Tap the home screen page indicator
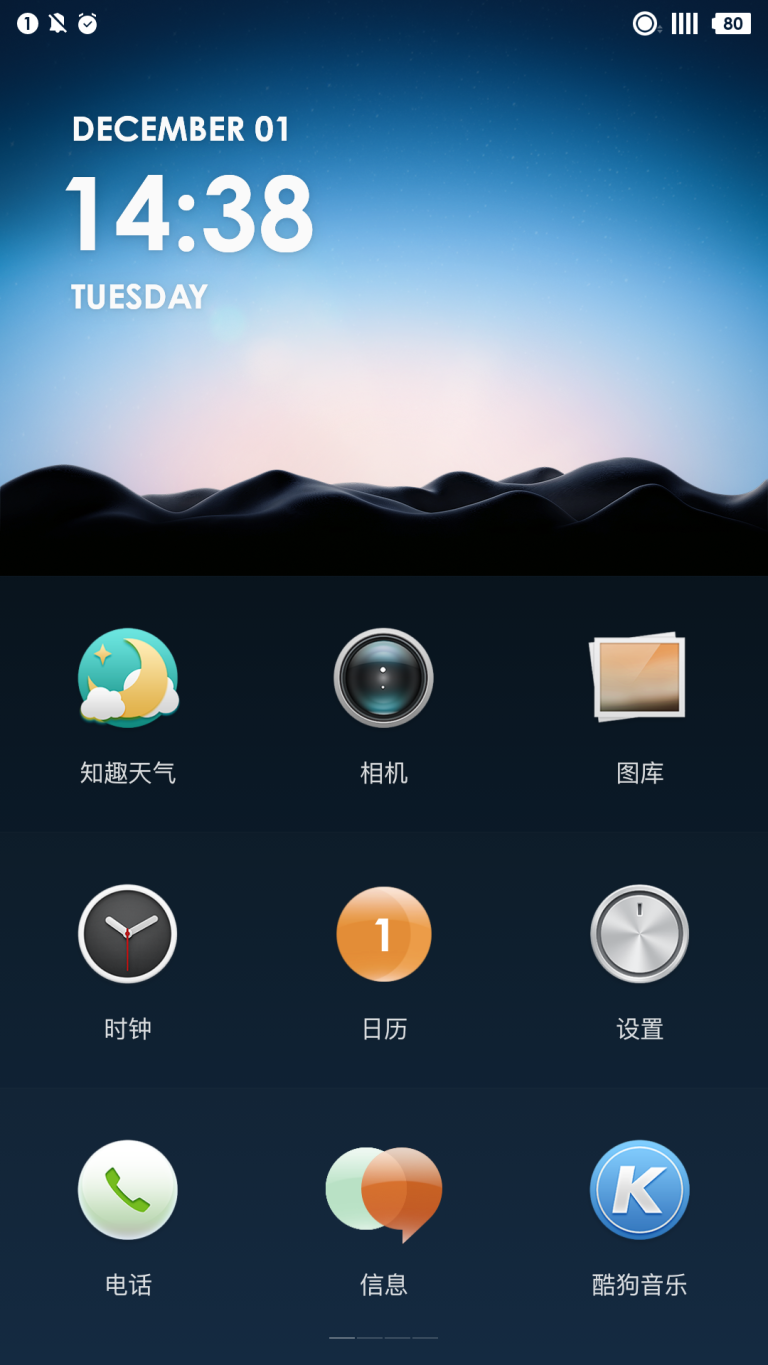Image resolution: width=768 pixels, height=1365 pixels. pyautogui.click(x=384, y=1337)
